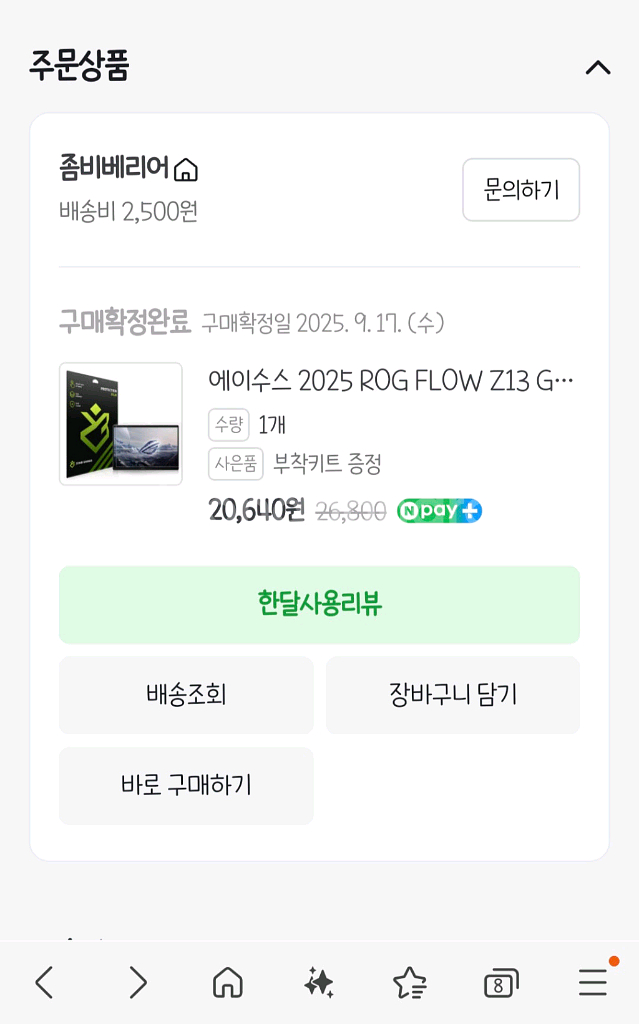Write a 한달사용리뷰 review
The height and width of the screenshot is (1024, 639).
pos(319,605)
